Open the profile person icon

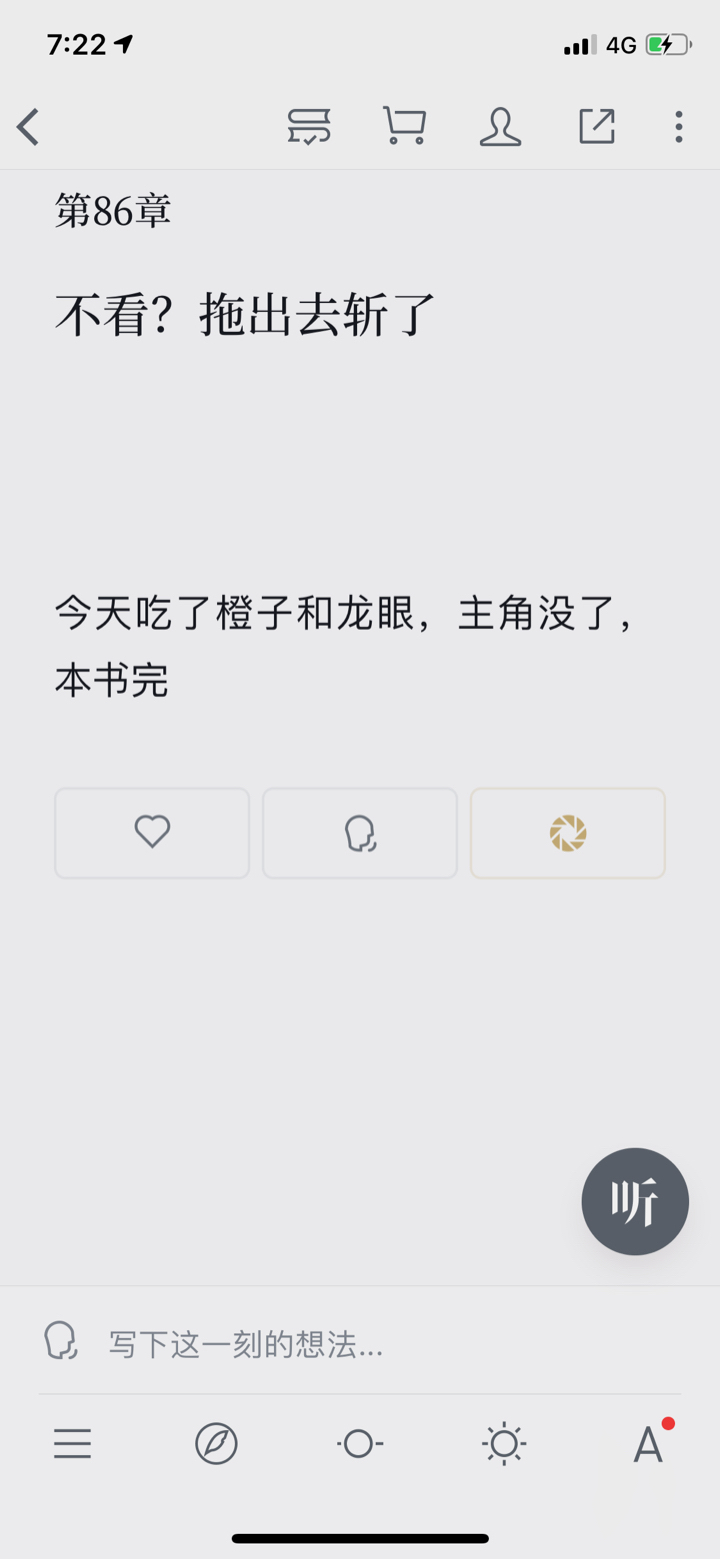[500, 127]
